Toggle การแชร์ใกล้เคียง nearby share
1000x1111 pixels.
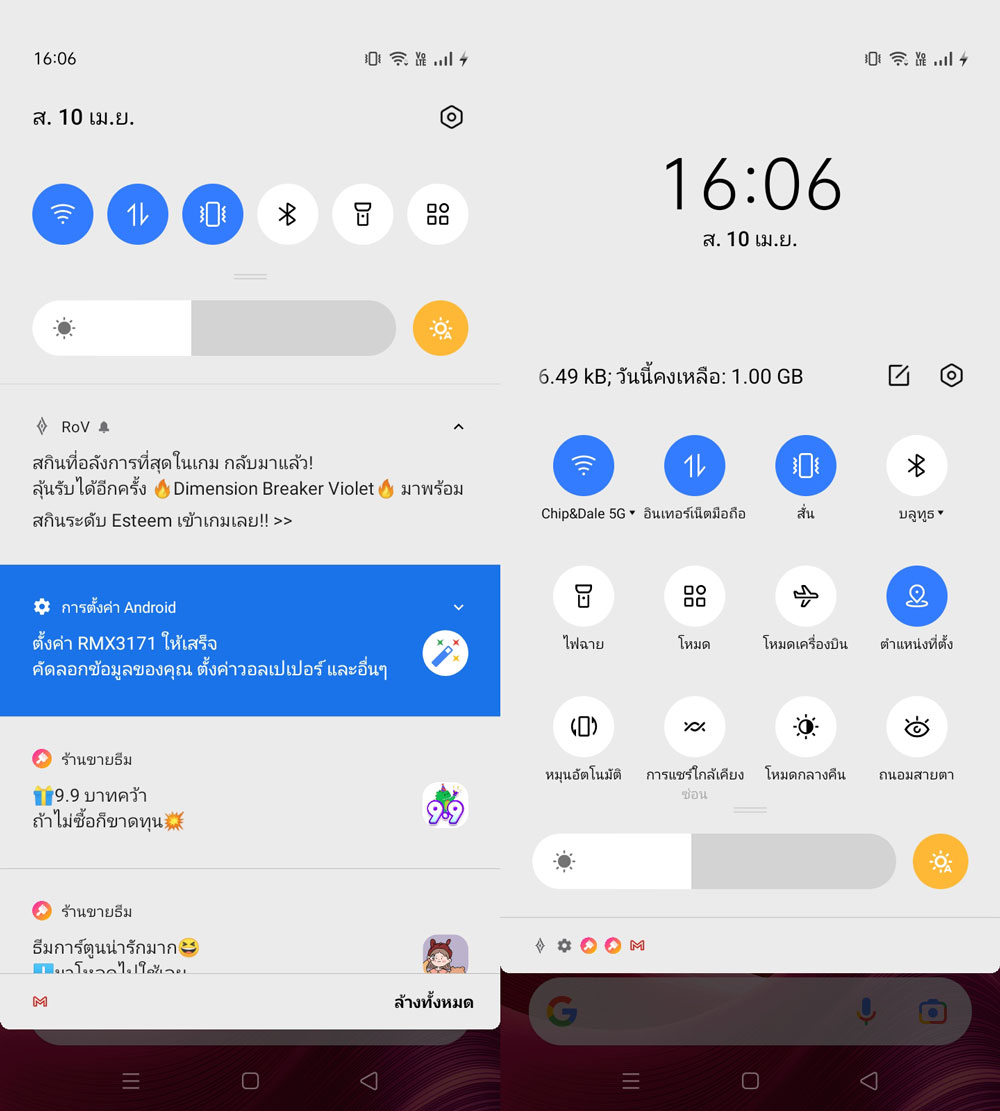click(x=694, y=727)
